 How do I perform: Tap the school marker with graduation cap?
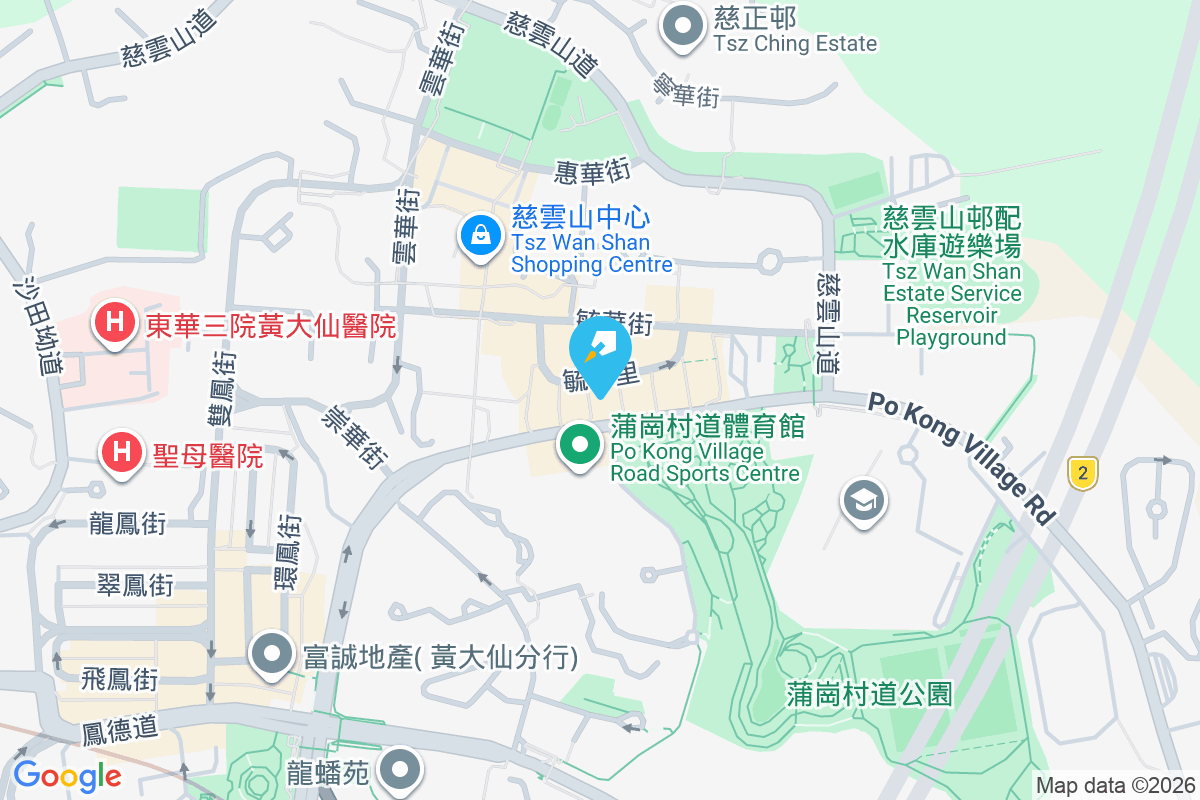(863, 498)
